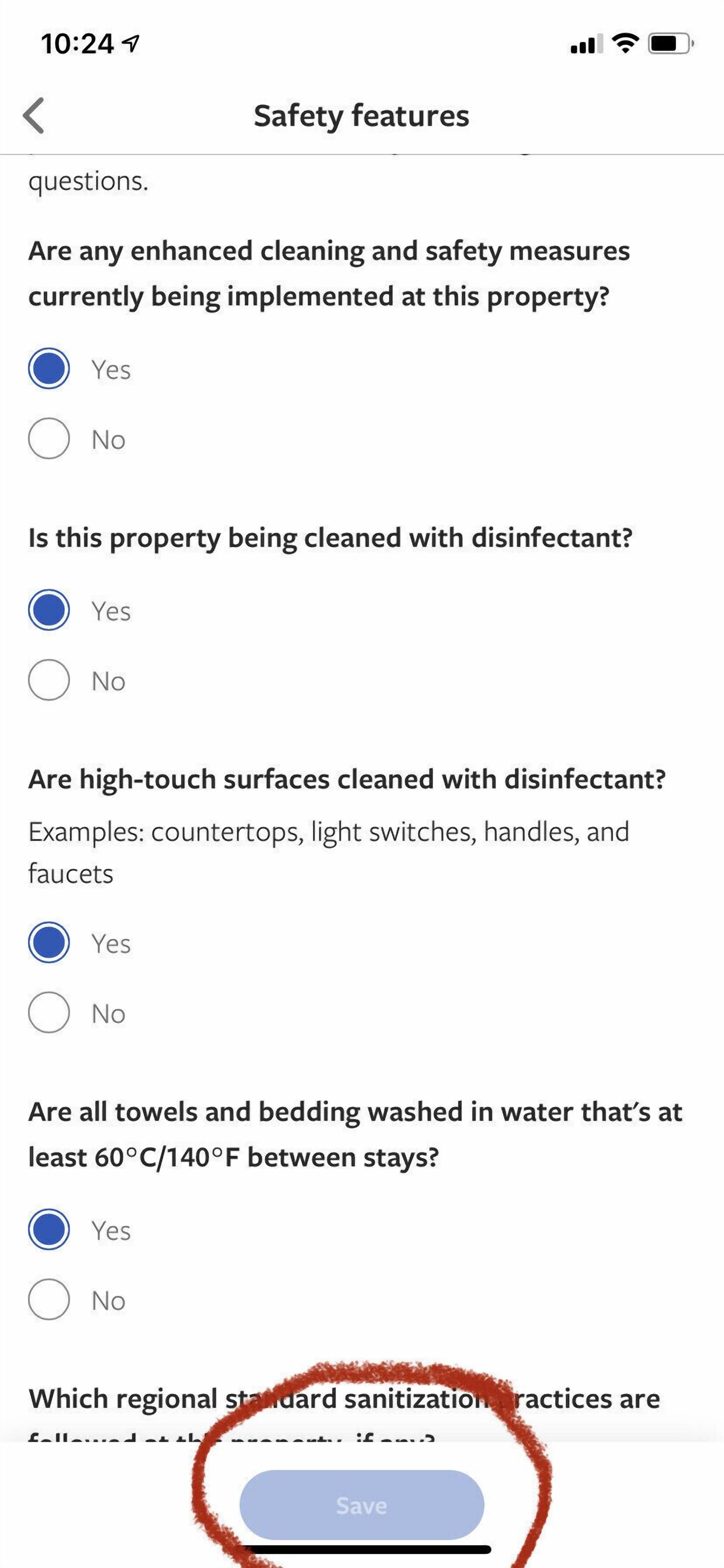The image size is (724, 1568).
Task: Tap the Save button
Action: (362, 1505)
